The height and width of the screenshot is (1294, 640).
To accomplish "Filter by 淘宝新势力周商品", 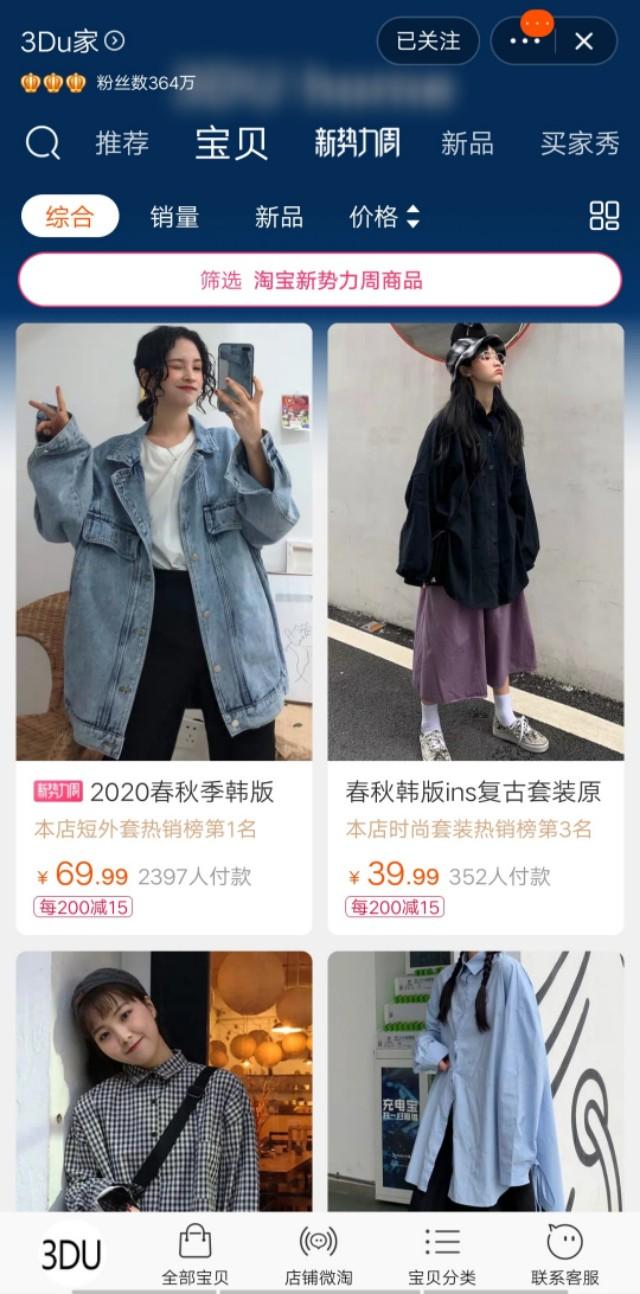I will coord(320,280).
